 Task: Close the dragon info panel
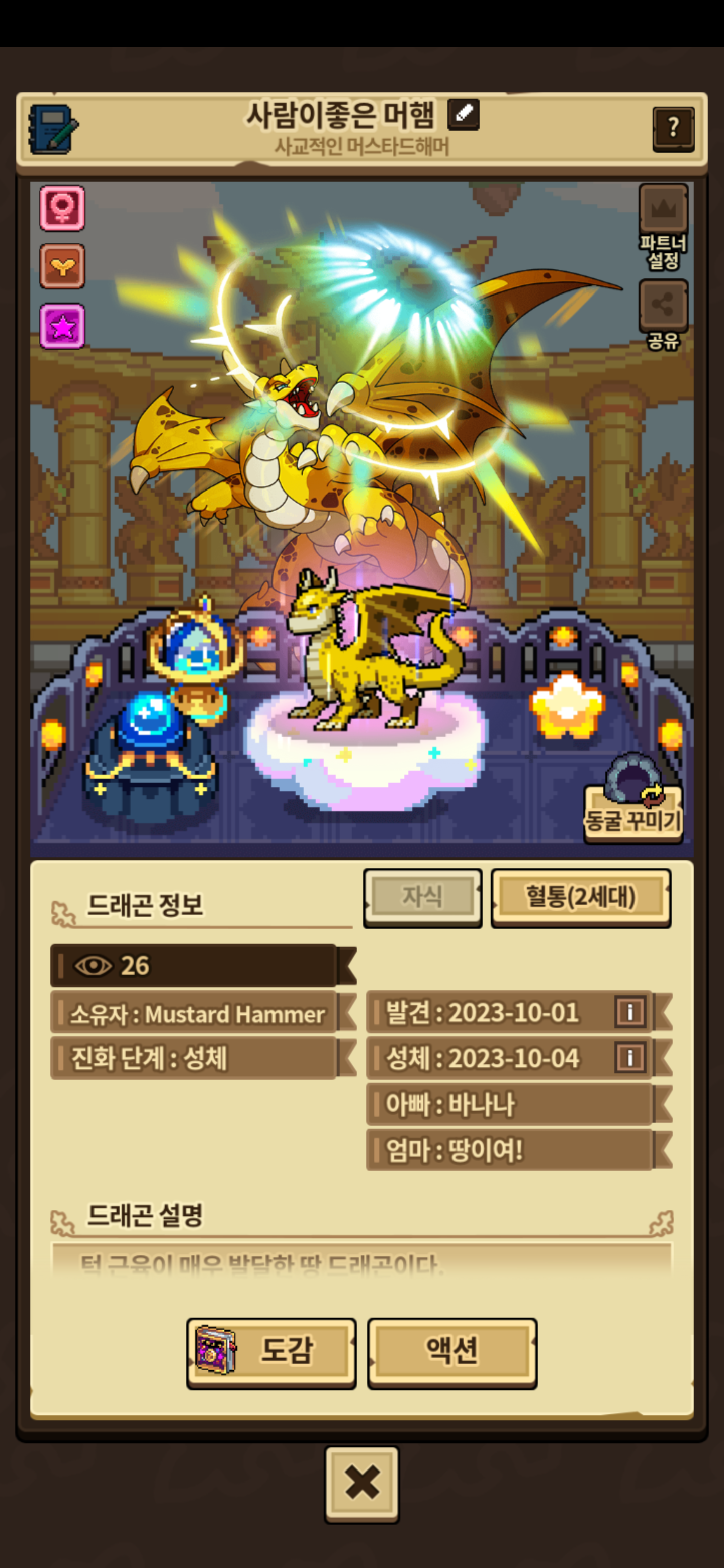click(361, 1484)
